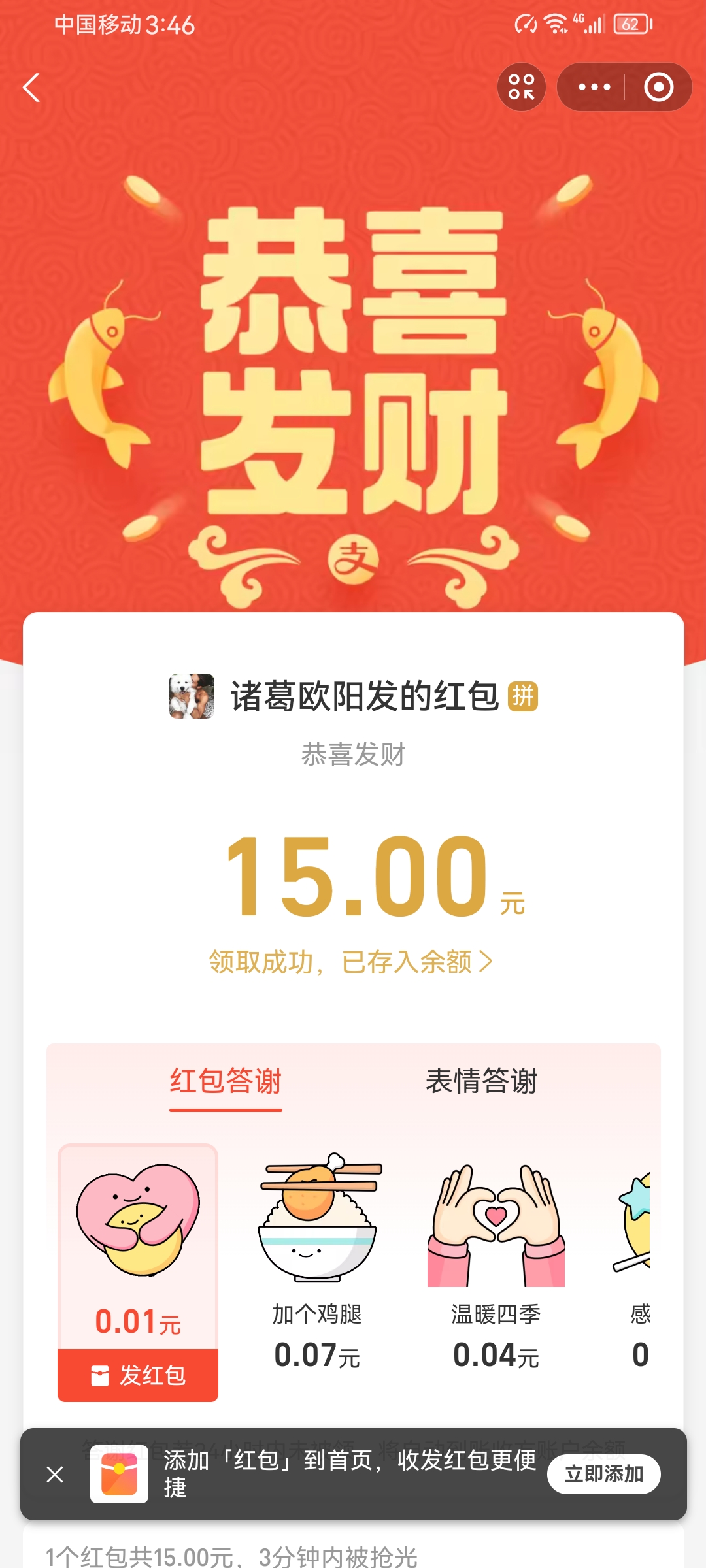This screenshot has width=706, height=1568.
Task: Tap the back arrow at top left
Action: pos(31,88)
